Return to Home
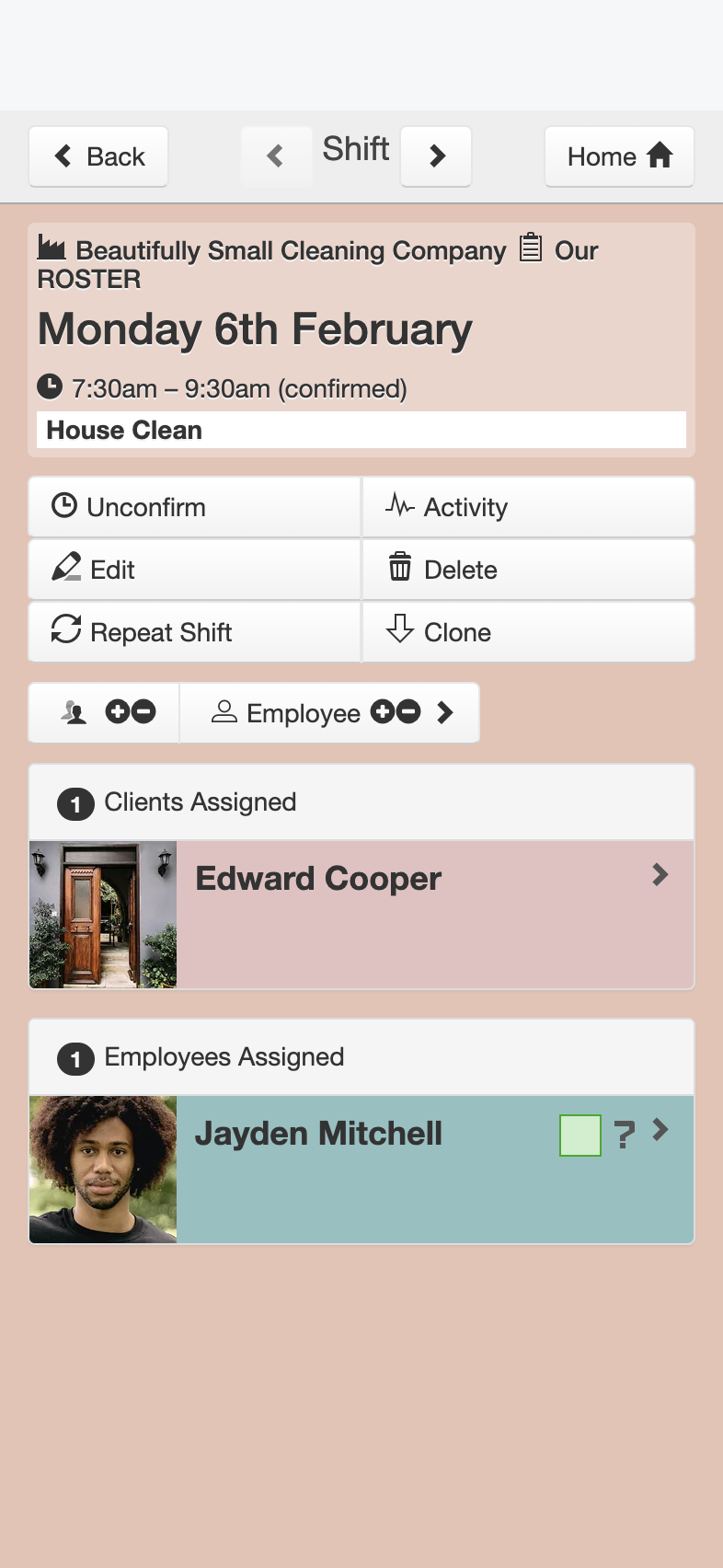The width and height of the screenshot is (723, 1568). coord(619,156)
